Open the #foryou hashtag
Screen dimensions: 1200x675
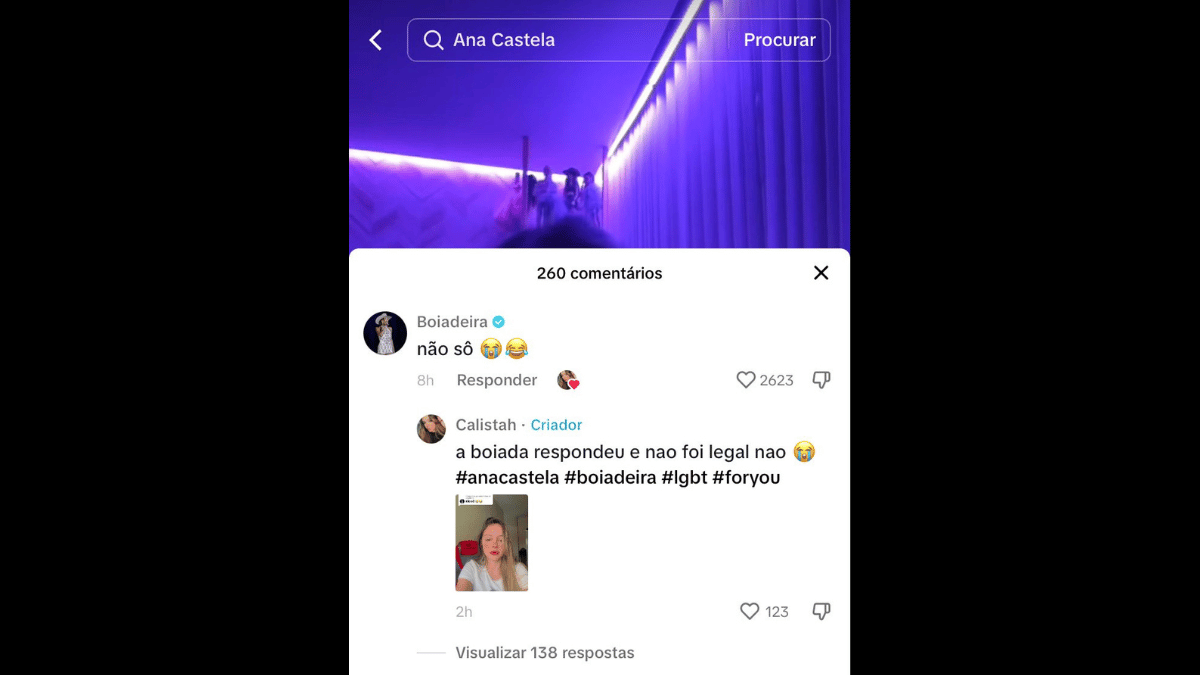coord(746,478)
